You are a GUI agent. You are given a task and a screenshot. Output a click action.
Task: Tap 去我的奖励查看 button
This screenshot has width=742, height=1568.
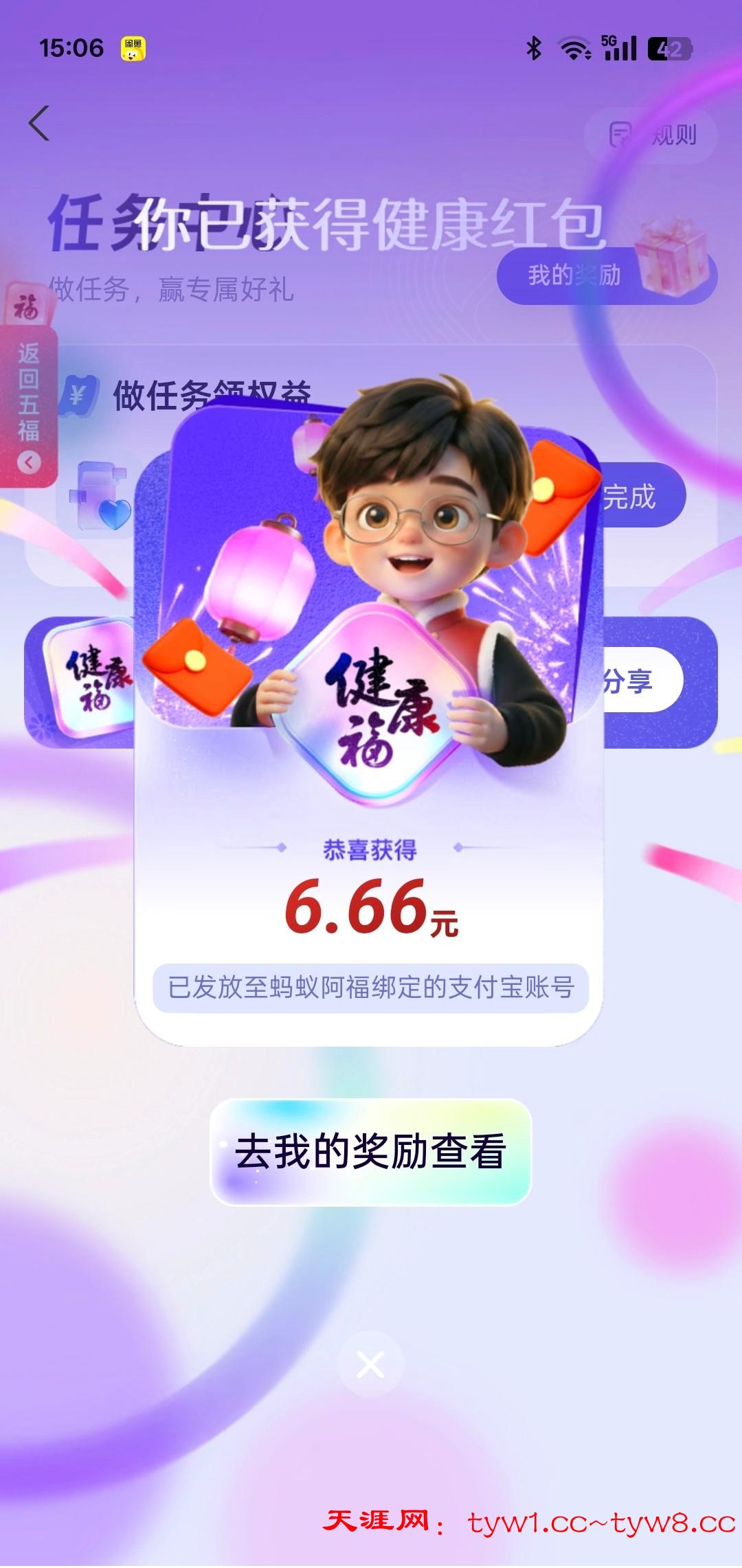pyautogui.click(x=370, y=1152)
